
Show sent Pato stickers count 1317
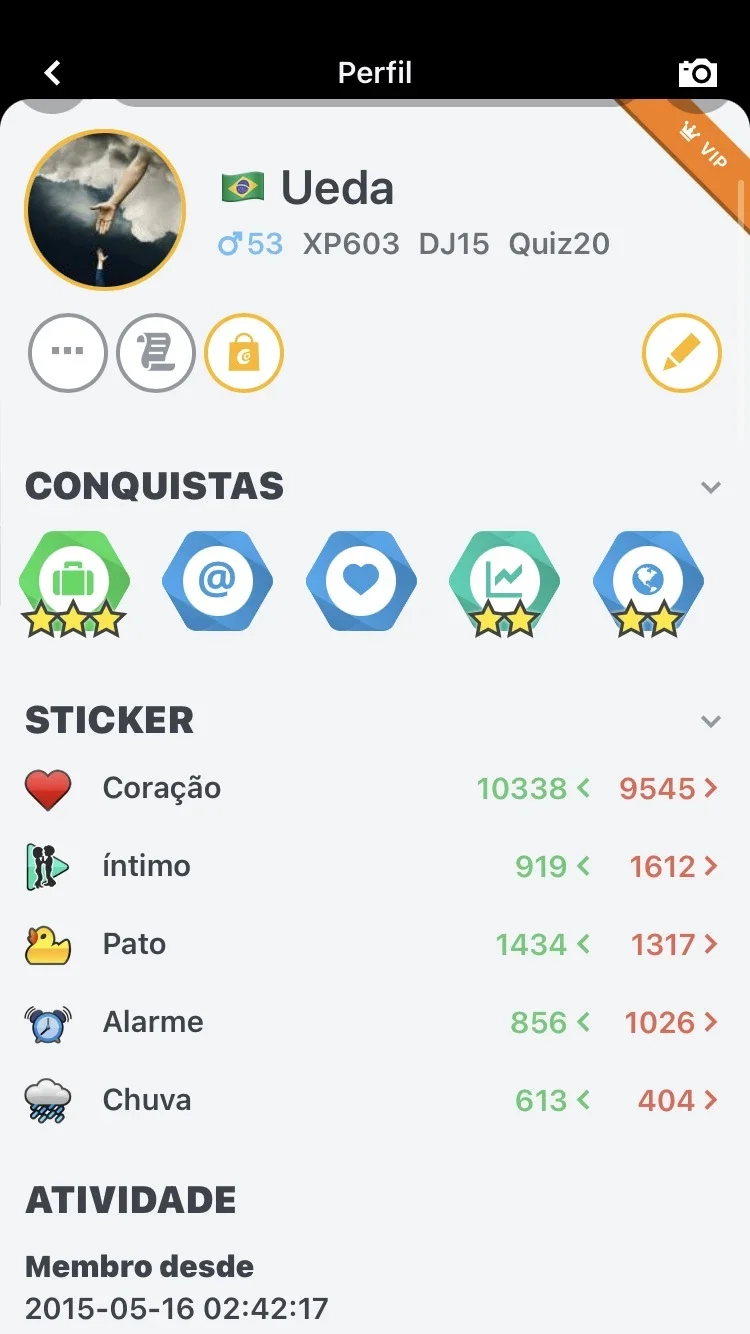tap(674, 945)
